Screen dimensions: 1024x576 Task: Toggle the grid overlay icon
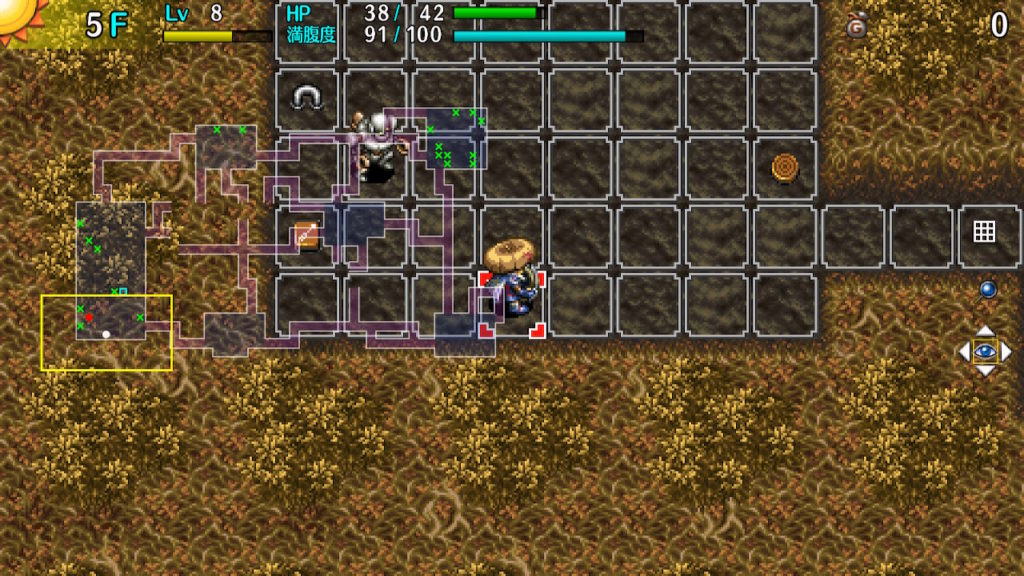(x=984, y=232)
